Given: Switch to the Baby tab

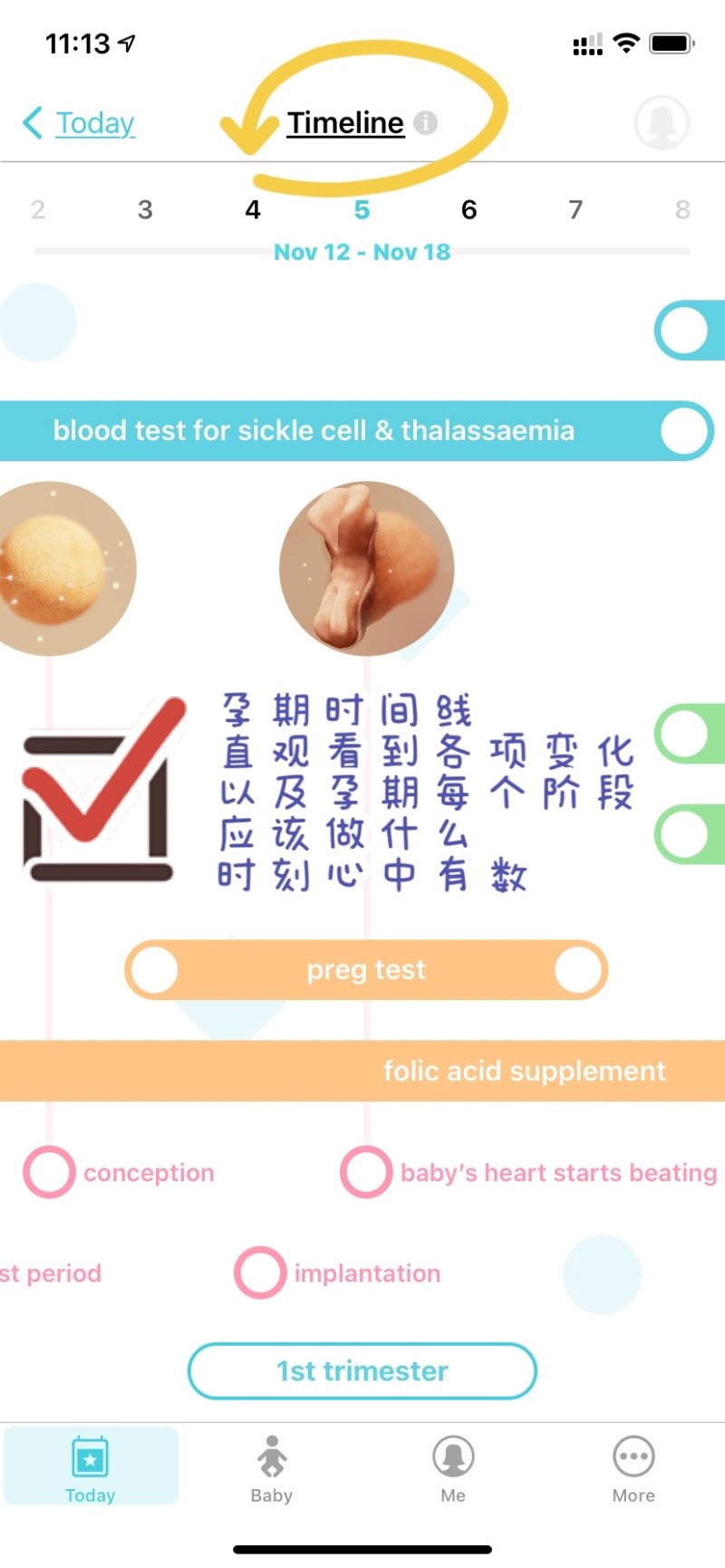Looking at the screenshot, I should tap(272, 1469).
